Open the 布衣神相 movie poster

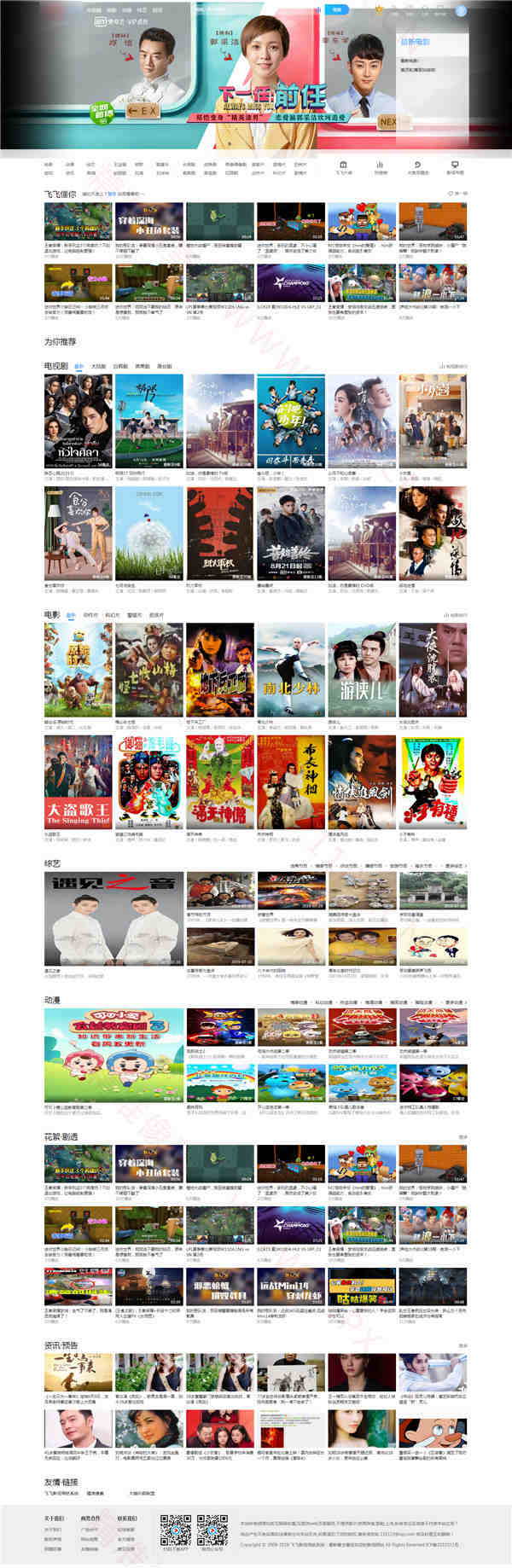(291, 782)
